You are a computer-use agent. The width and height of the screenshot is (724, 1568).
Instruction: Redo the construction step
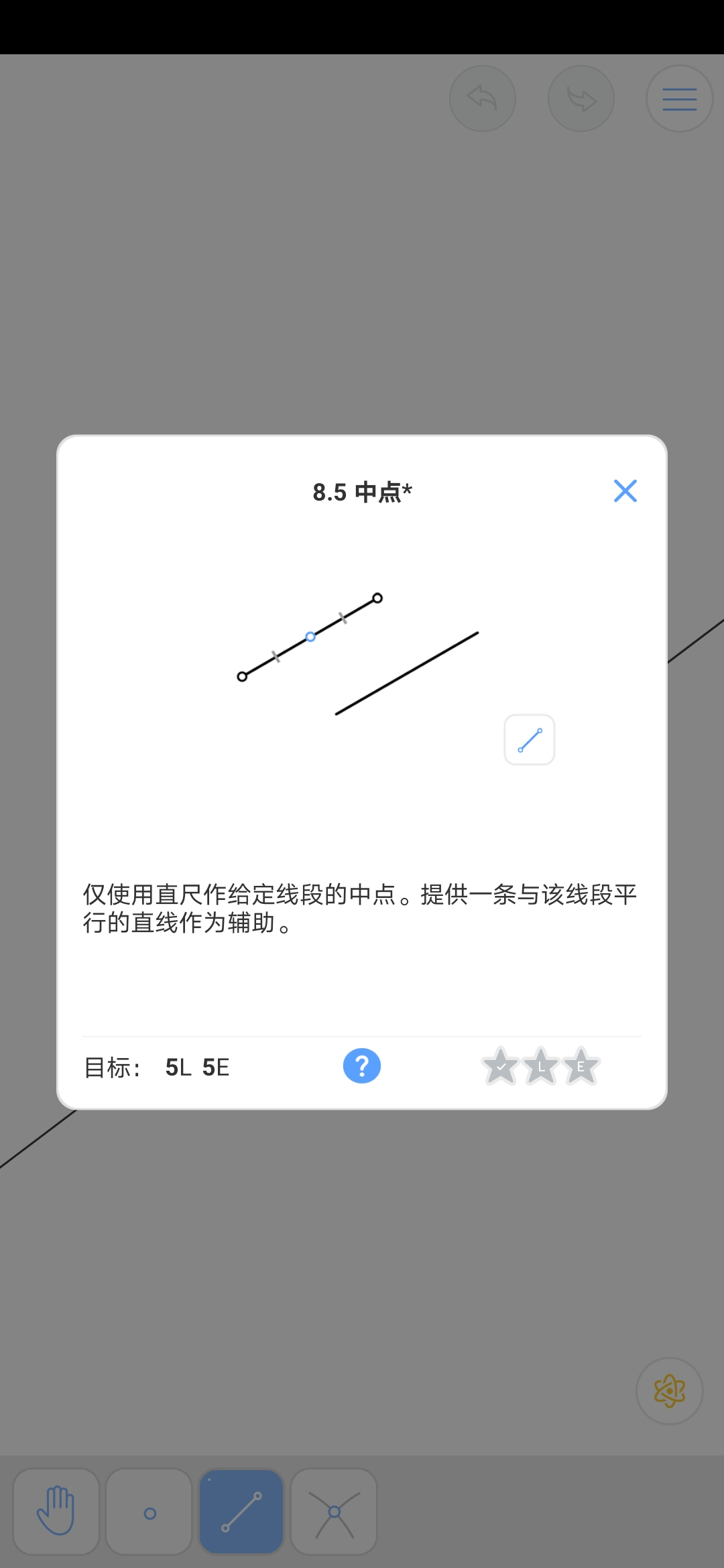coord(581,99)
